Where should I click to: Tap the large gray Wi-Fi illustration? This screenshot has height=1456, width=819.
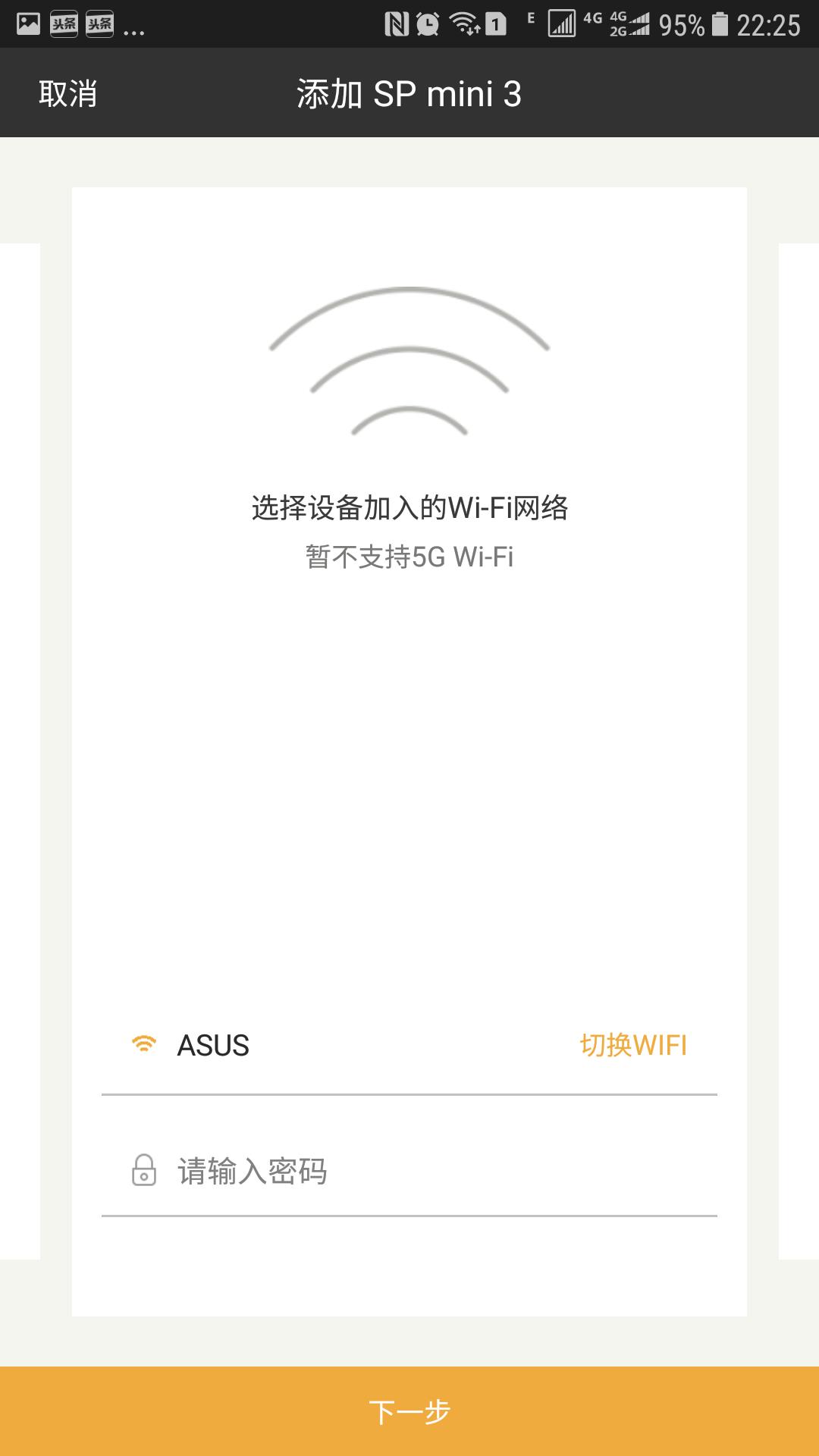(x=409, y=364)
